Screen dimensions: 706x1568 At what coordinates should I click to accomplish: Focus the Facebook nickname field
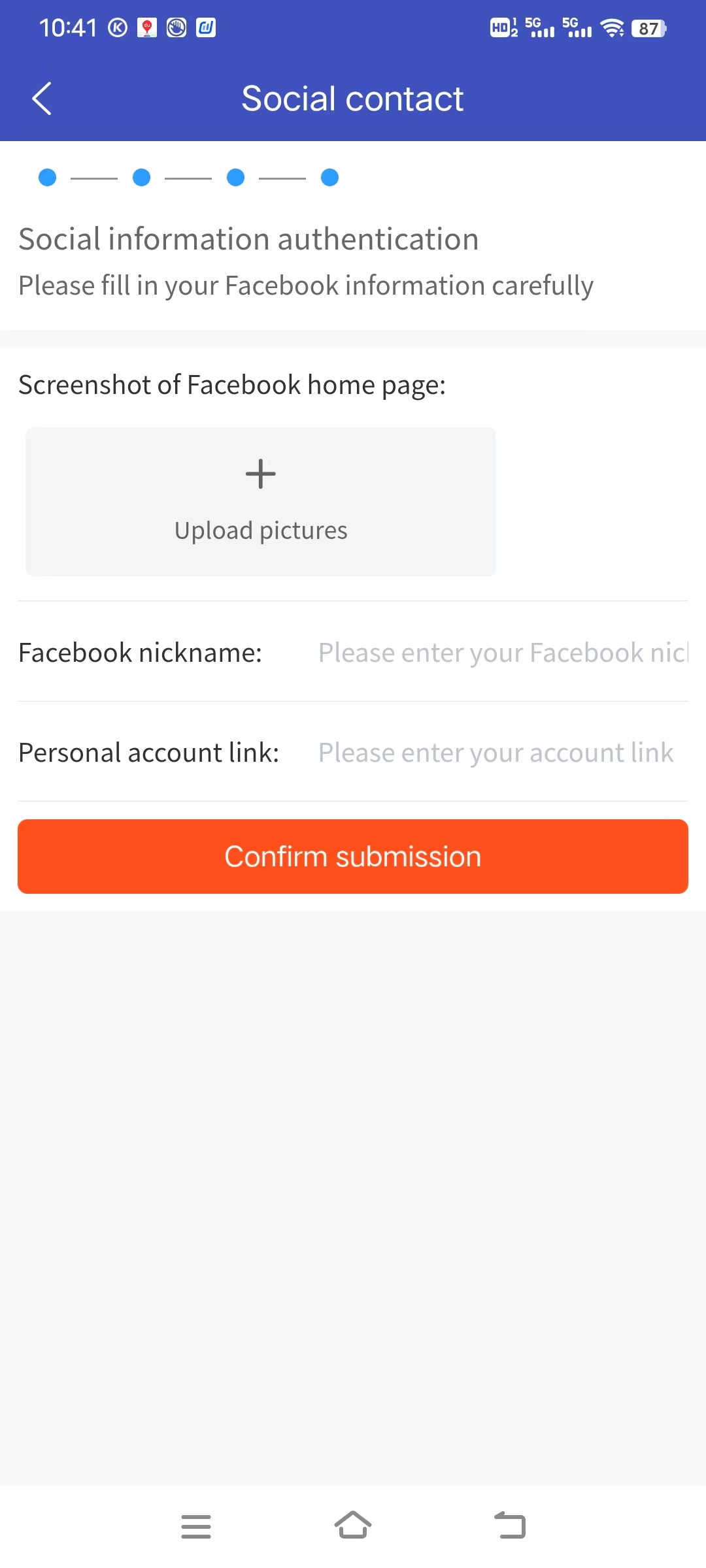[502, 653]
